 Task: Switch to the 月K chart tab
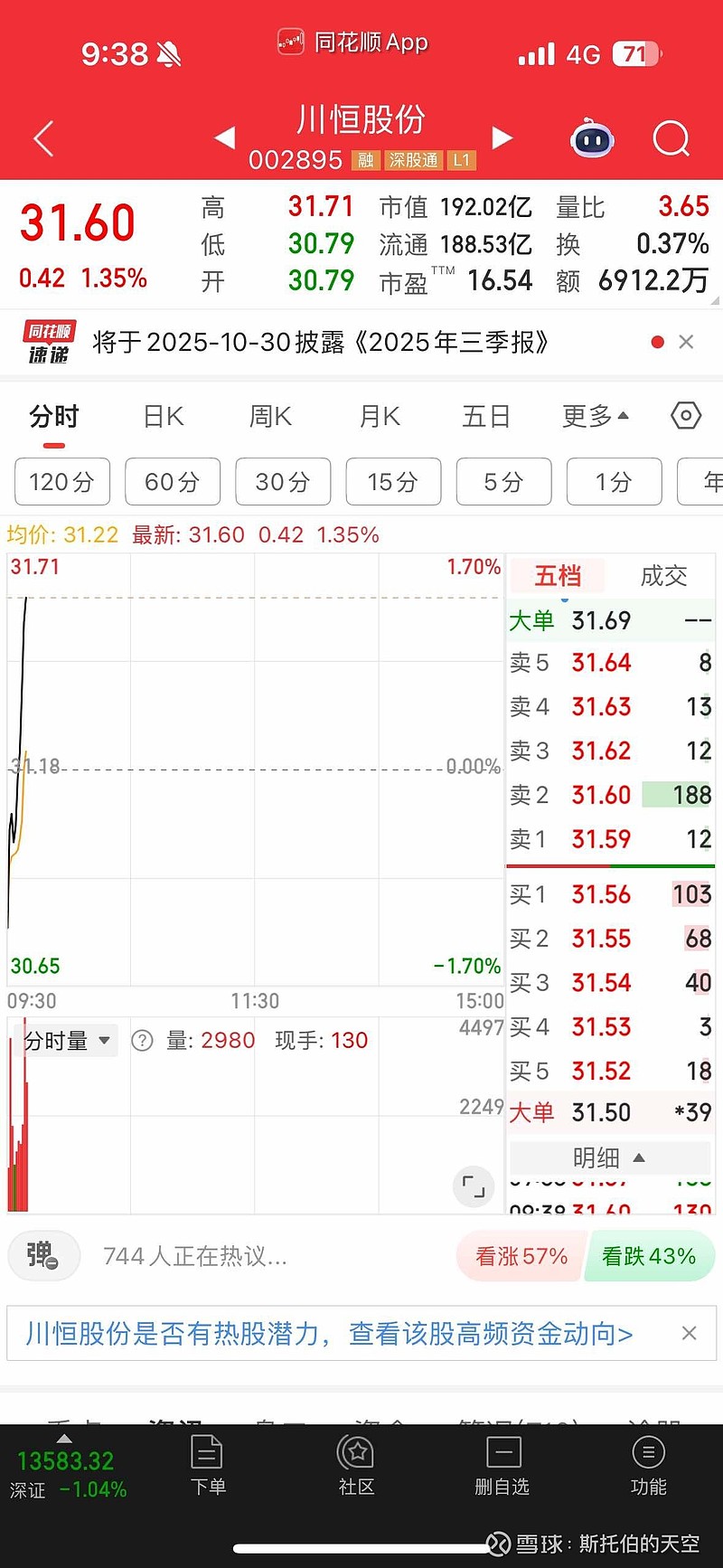(380, 417)
